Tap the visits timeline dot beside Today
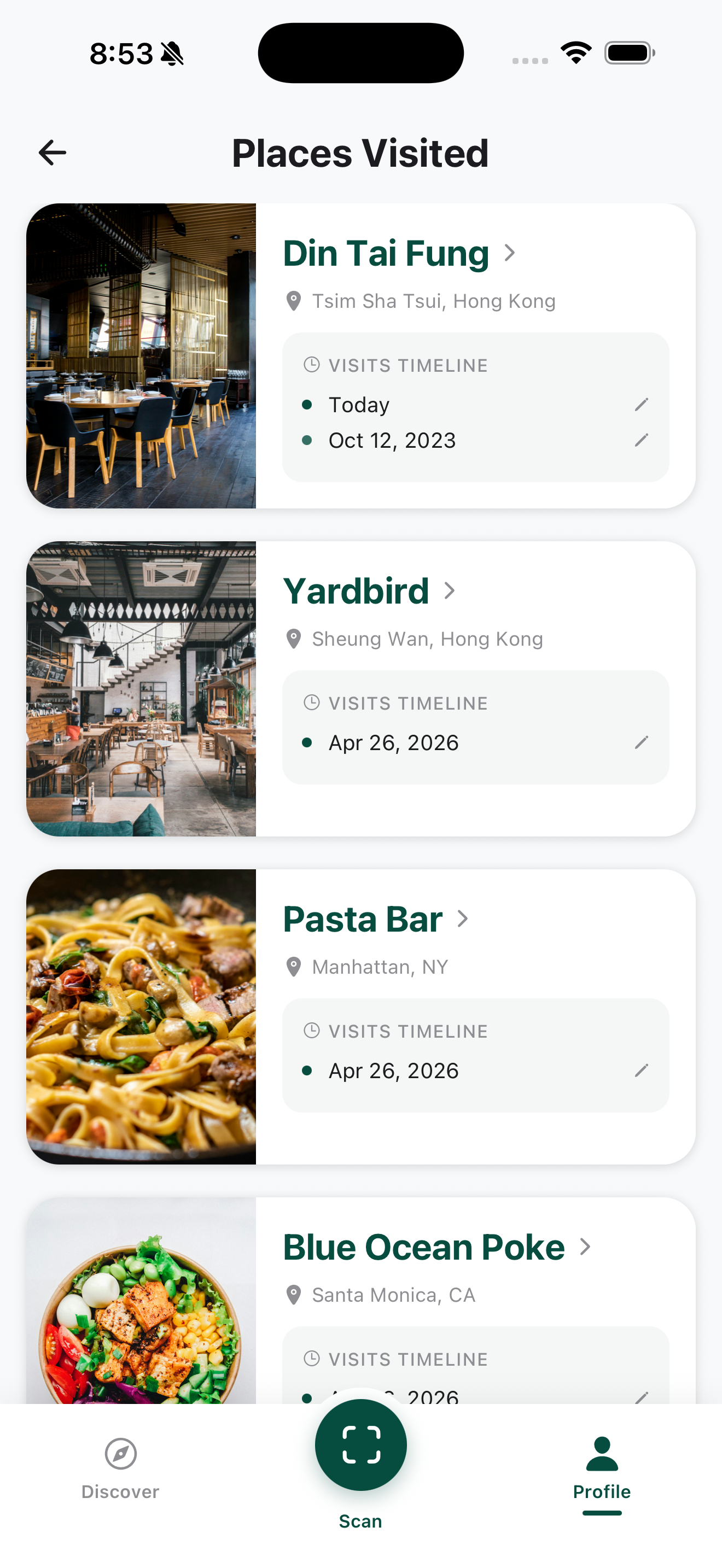 308,403
